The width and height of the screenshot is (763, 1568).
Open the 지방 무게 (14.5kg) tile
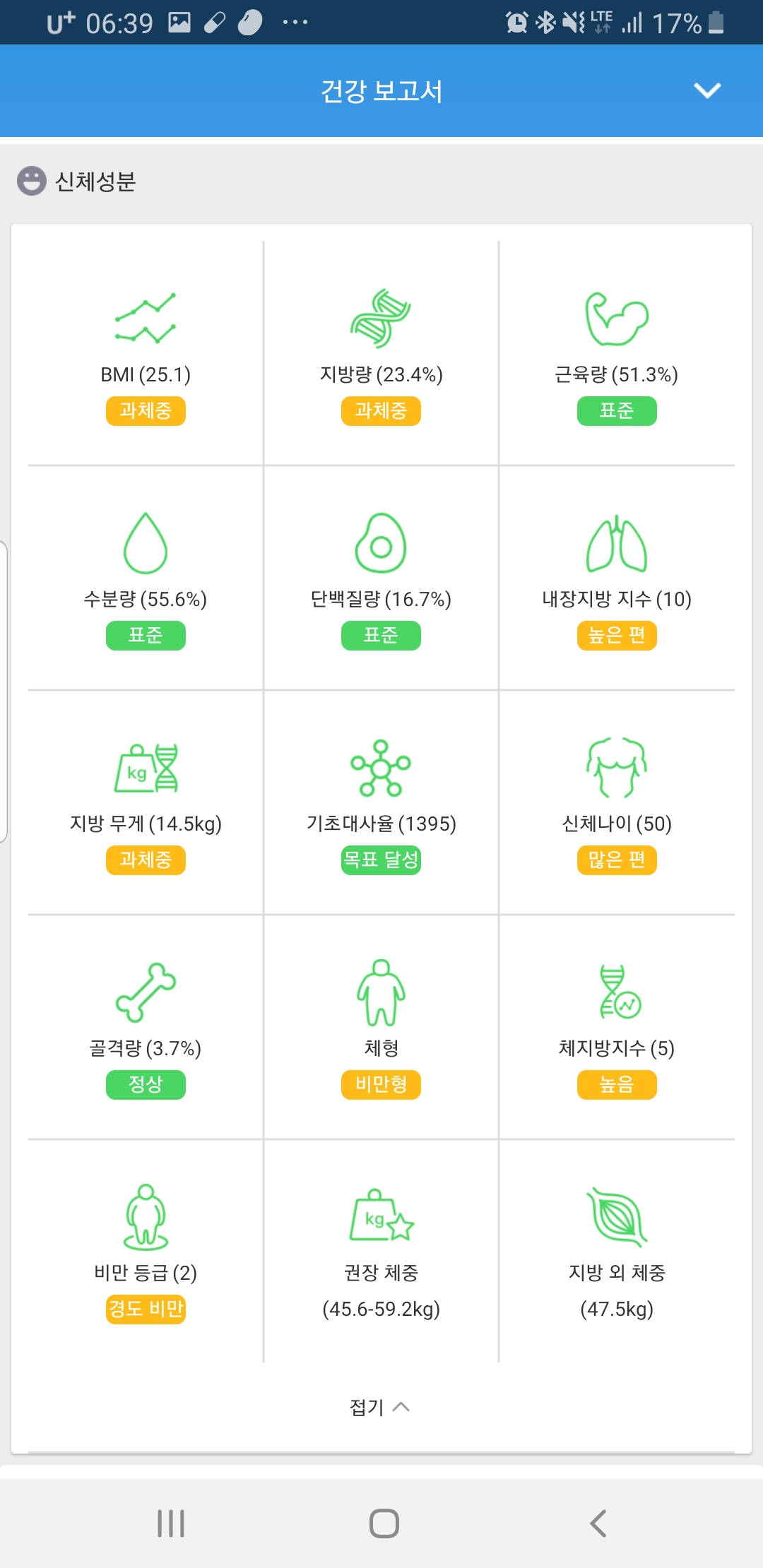146,802
